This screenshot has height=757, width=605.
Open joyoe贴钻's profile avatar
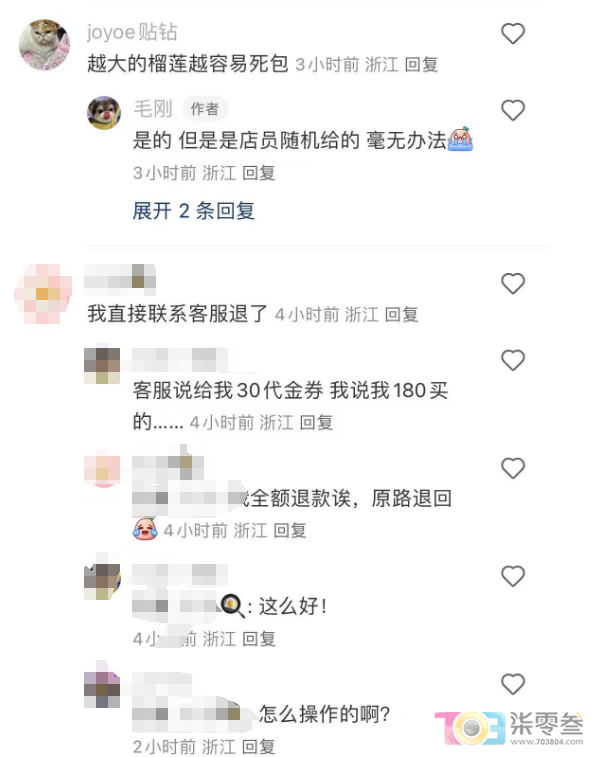pyautogui.click(x=44, y=45)
